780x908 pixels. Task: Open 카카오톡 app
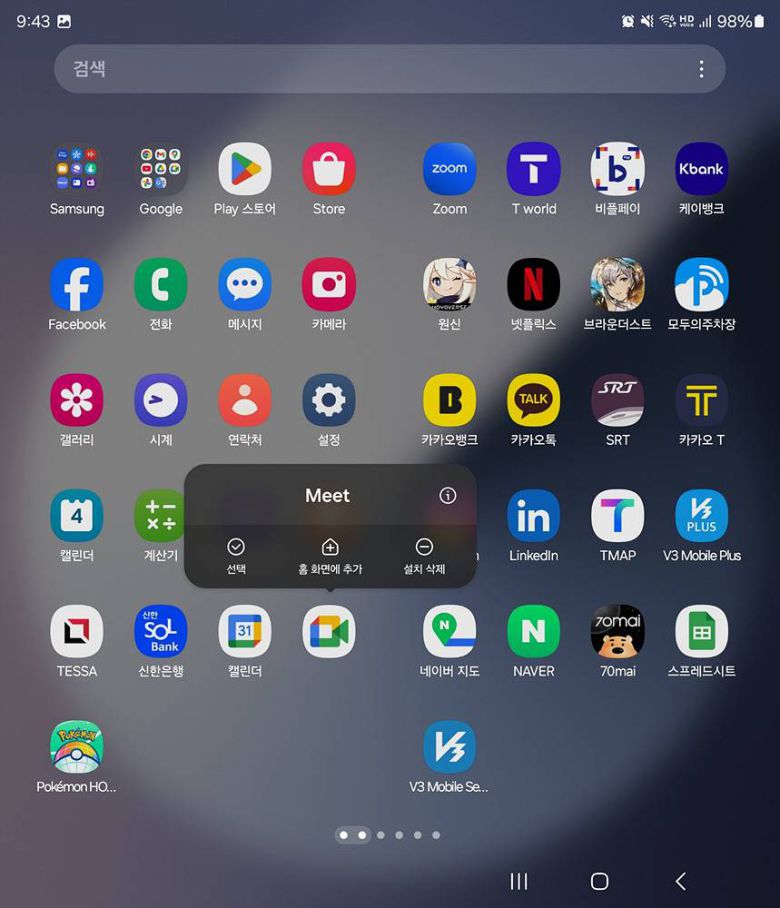click(534, 400)
